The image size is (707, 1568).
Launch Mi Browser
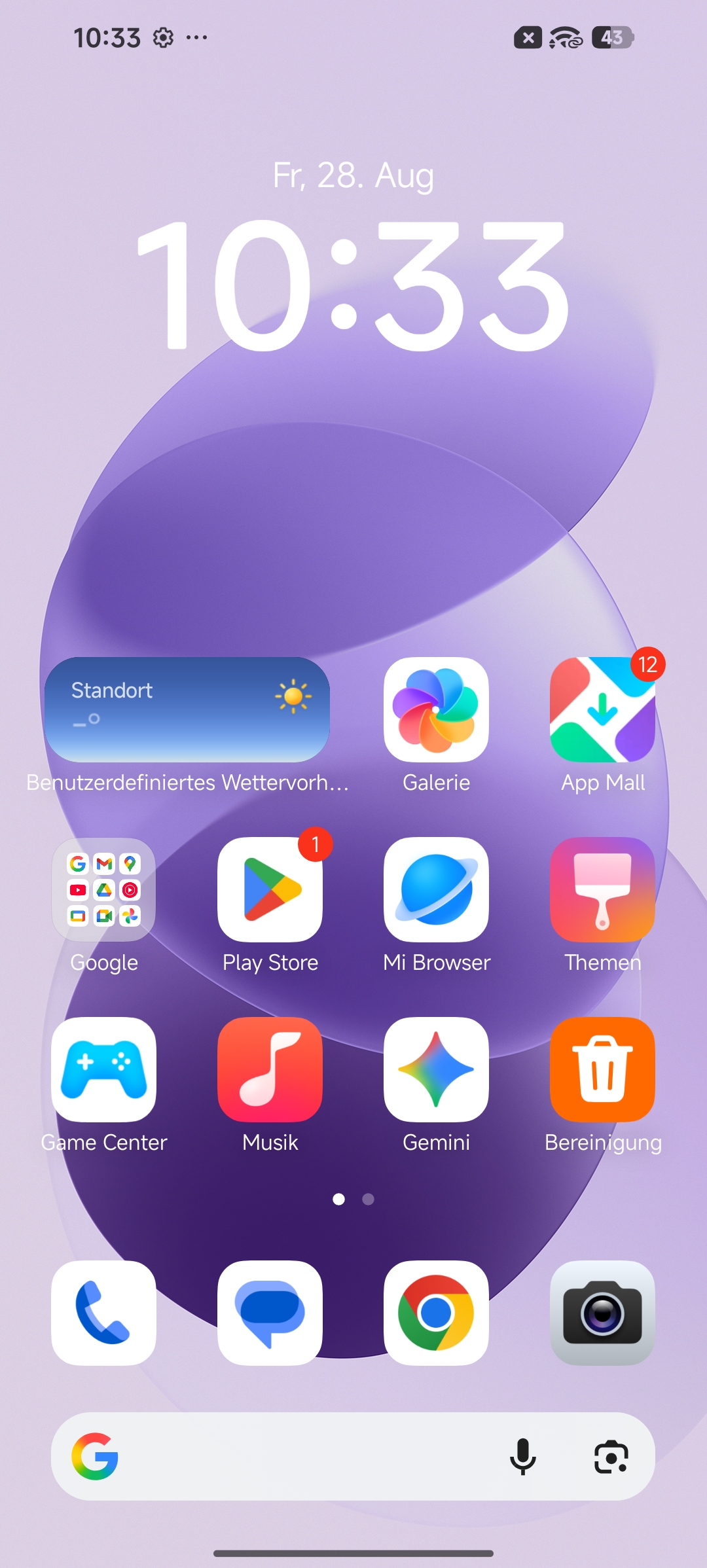436,889
